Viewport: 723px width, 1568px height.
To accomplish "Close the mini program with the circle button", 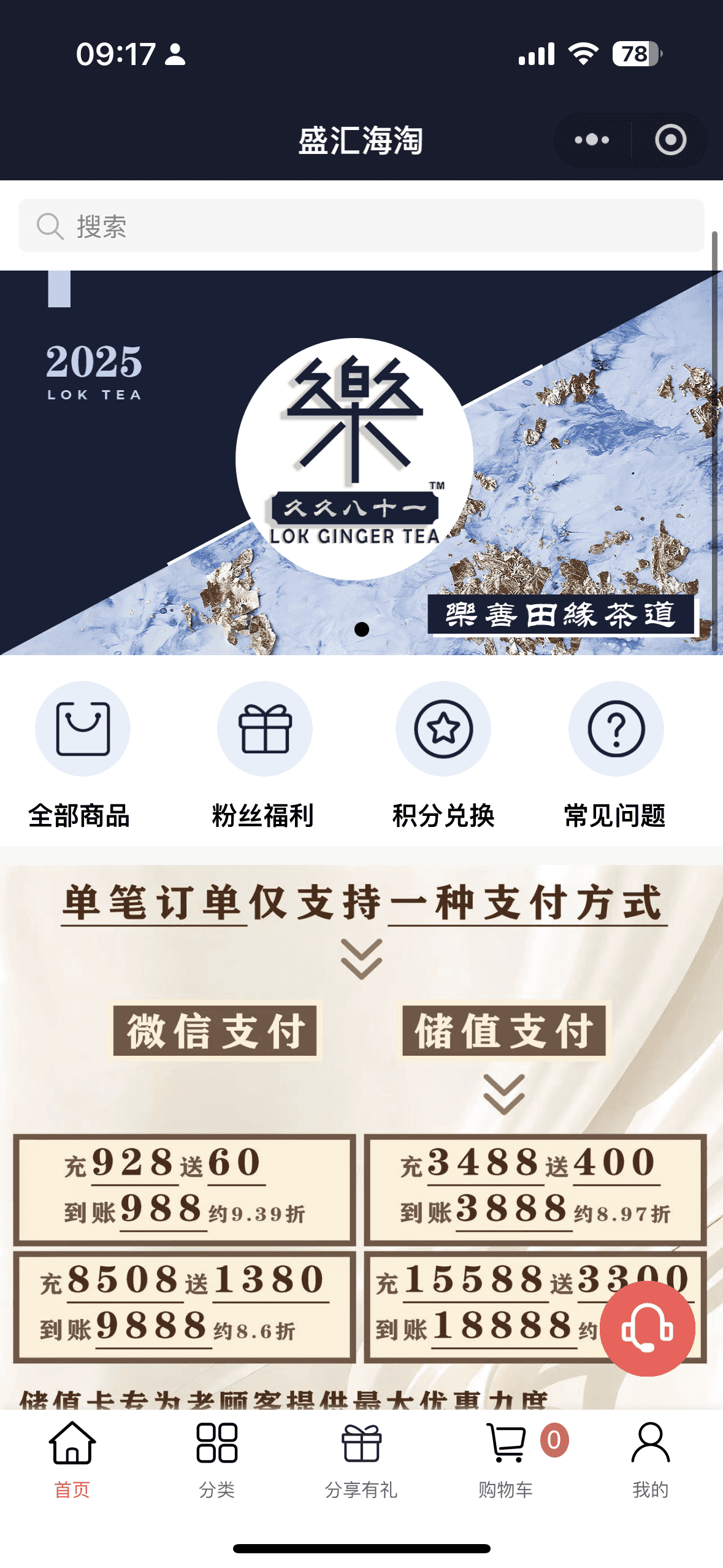I will 670,140.
